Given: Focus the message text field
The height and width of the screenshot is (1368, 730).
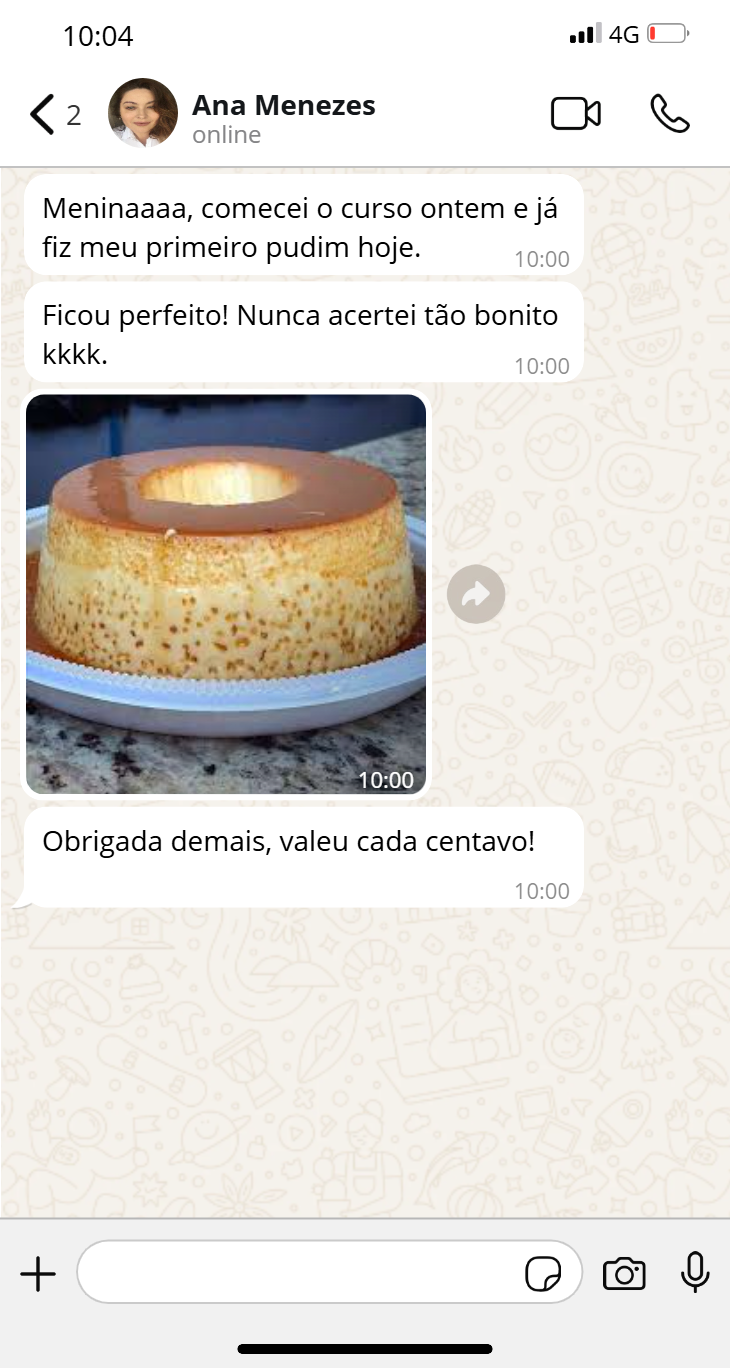Looking at the screenshot, I should (x=300, y=1272).
